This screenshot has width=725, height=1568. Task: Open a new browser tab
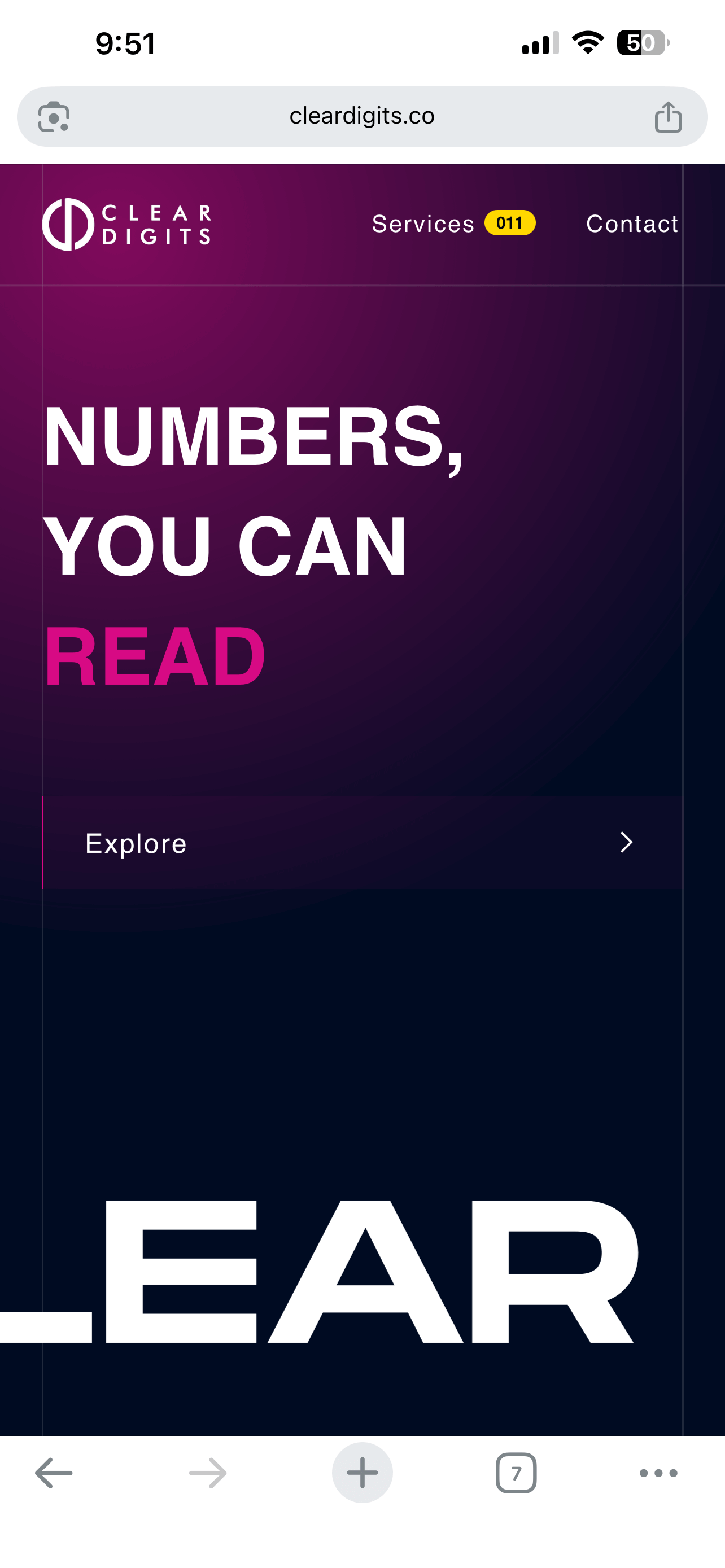pos(362,1473)
